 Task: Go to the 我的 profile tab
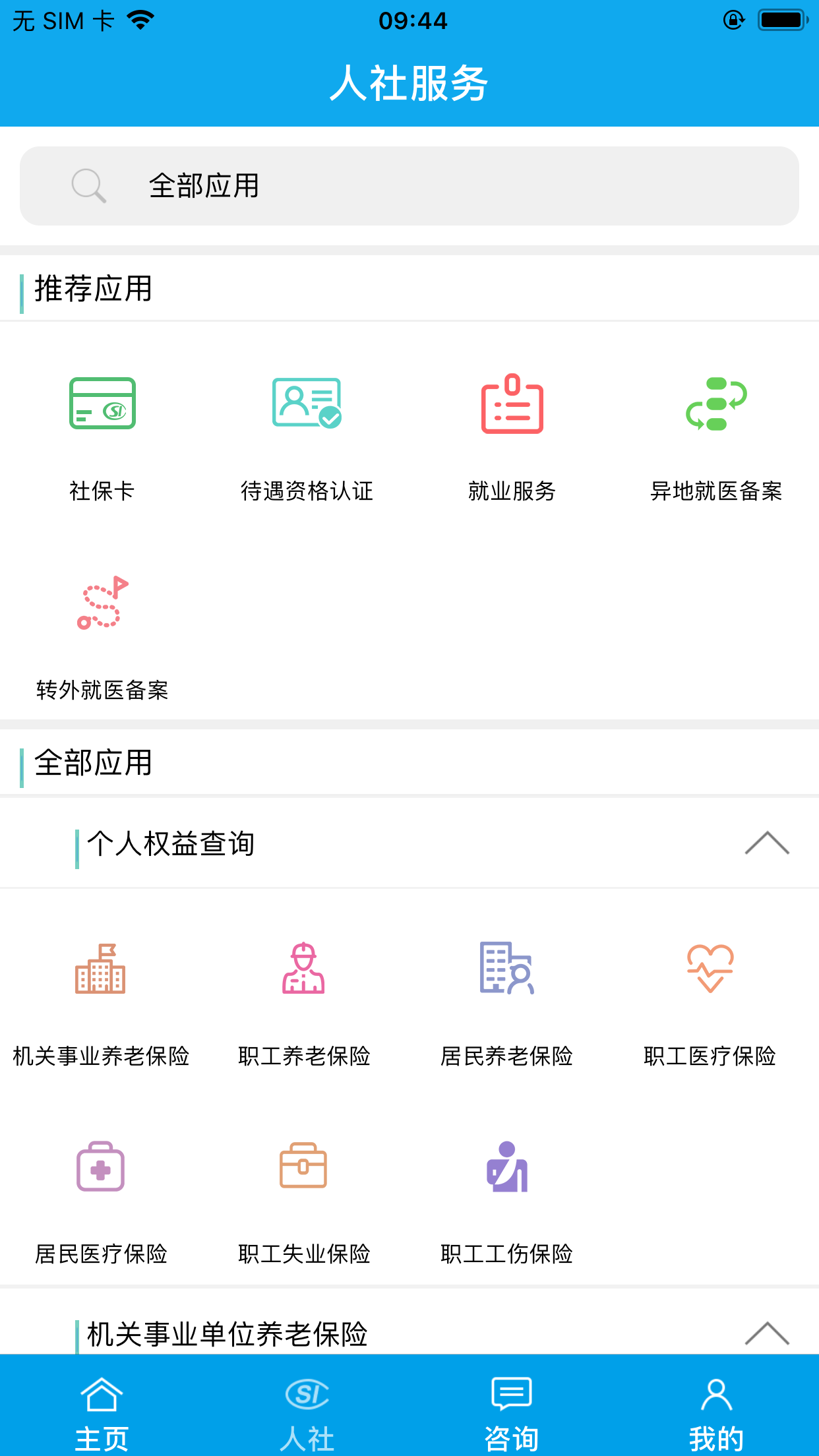click(x=716, y=1411)
